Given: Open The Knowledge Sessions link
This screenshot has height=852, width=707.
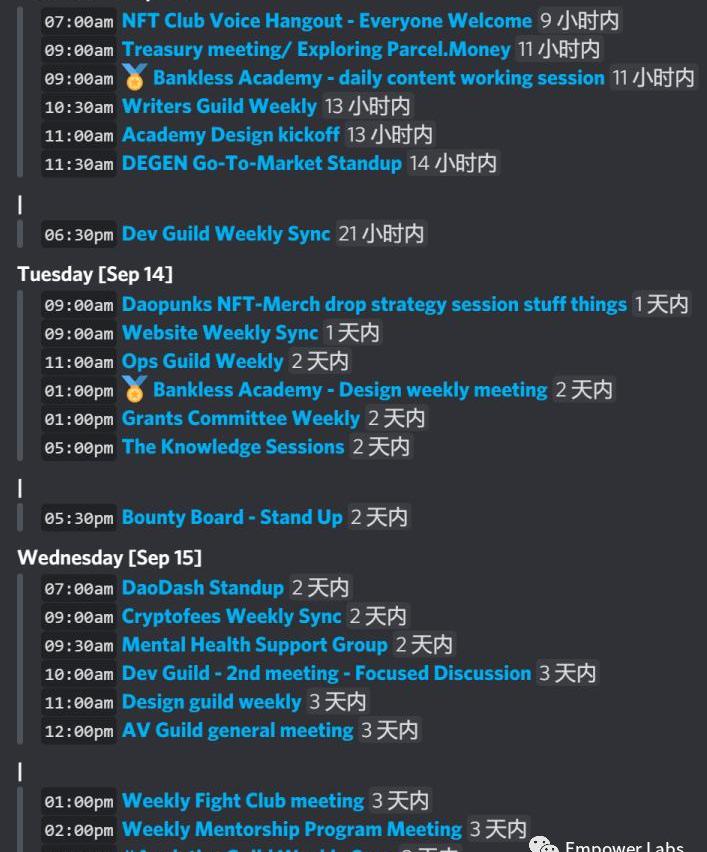Looking at the screenshot, I should coord(232,447).
